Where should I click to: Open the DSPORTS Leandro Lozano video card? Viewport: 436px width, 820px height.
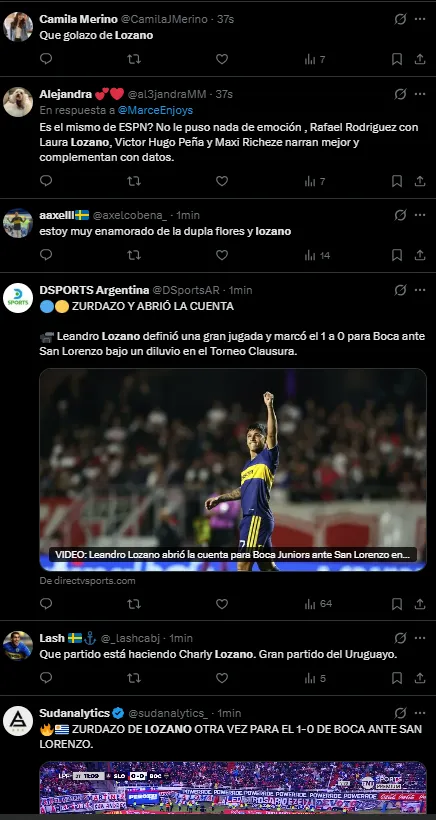point(233,470)
